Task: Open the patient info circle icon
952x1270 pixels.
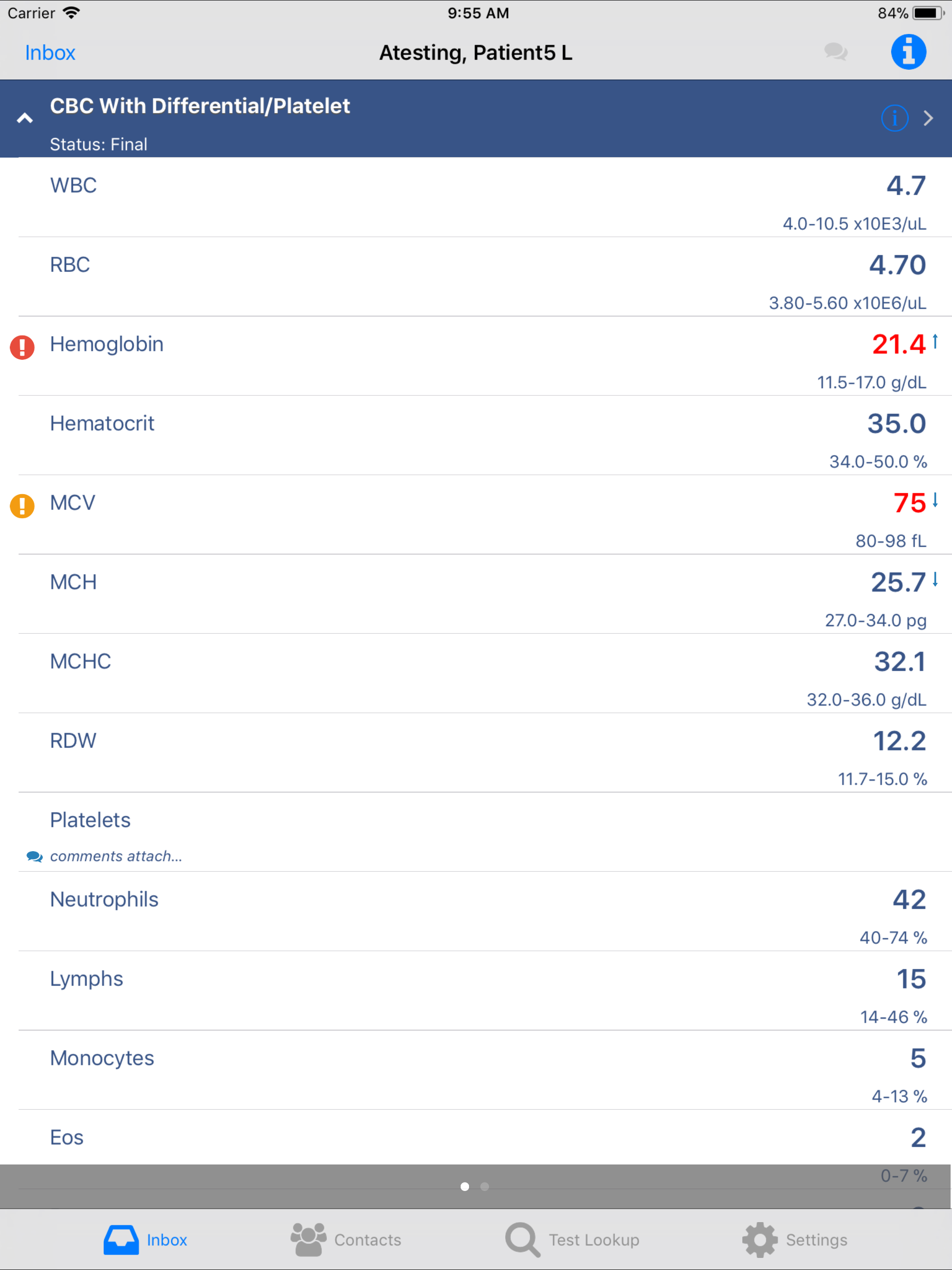Action: click(909, 52)
